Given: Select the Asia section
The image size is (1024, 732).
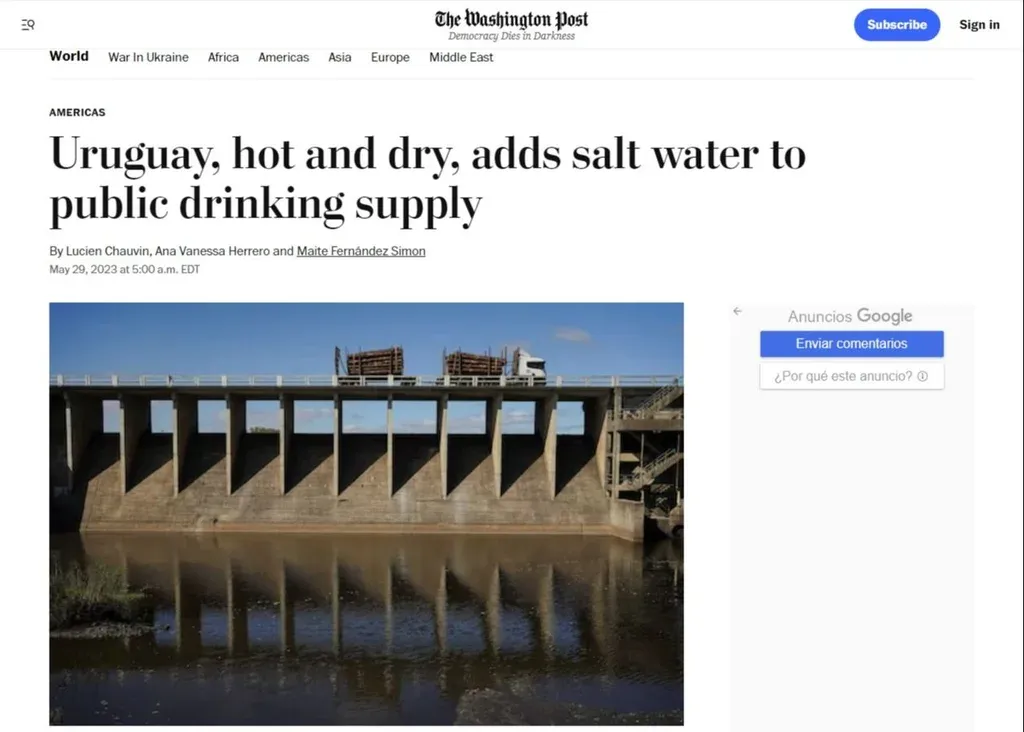Looking at the screenshot, I should pyautogui.click(x=340, y=57).
